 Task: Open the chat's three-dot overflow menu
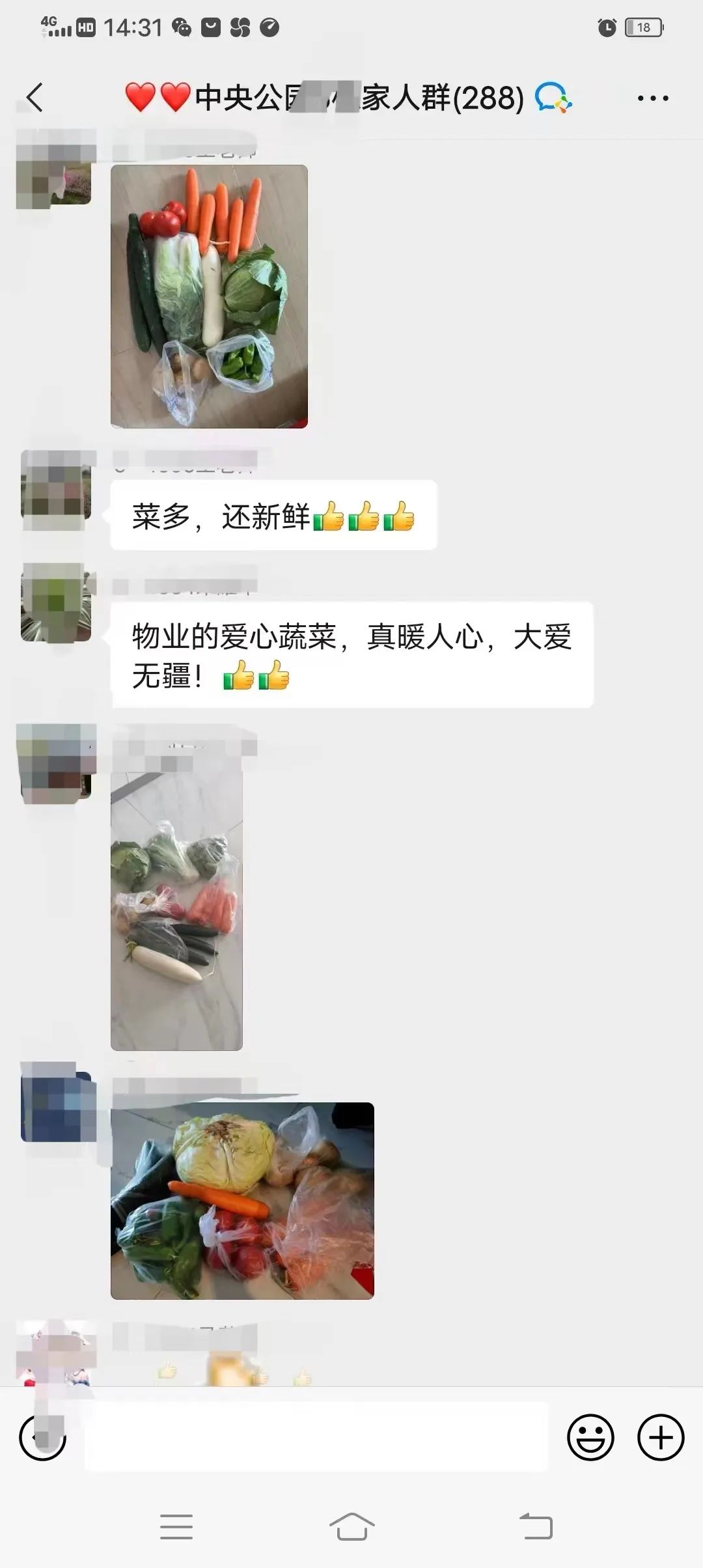tap(652, 98)
